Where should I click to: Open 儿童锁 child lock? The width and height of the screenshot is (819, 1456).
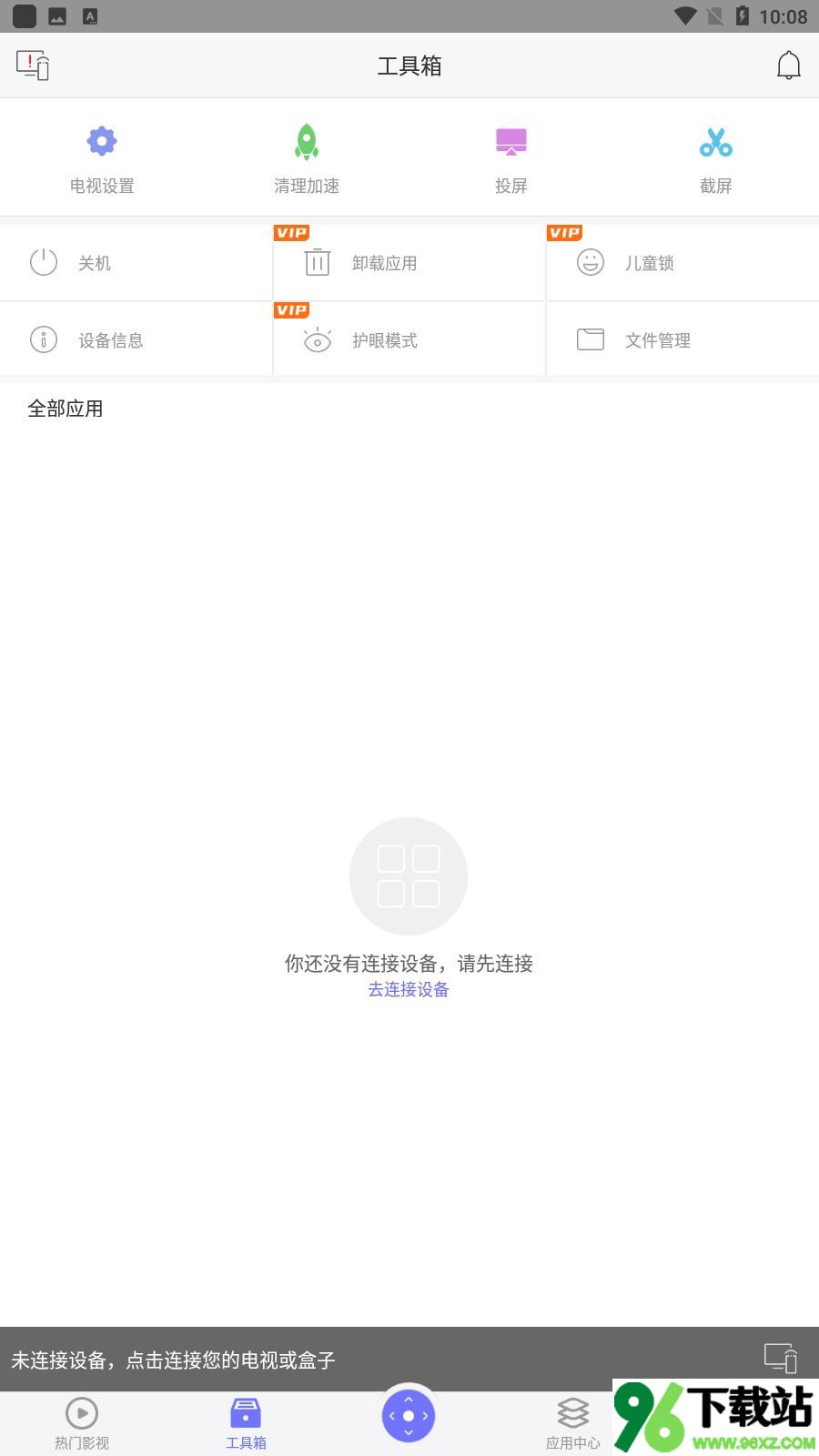682,263
